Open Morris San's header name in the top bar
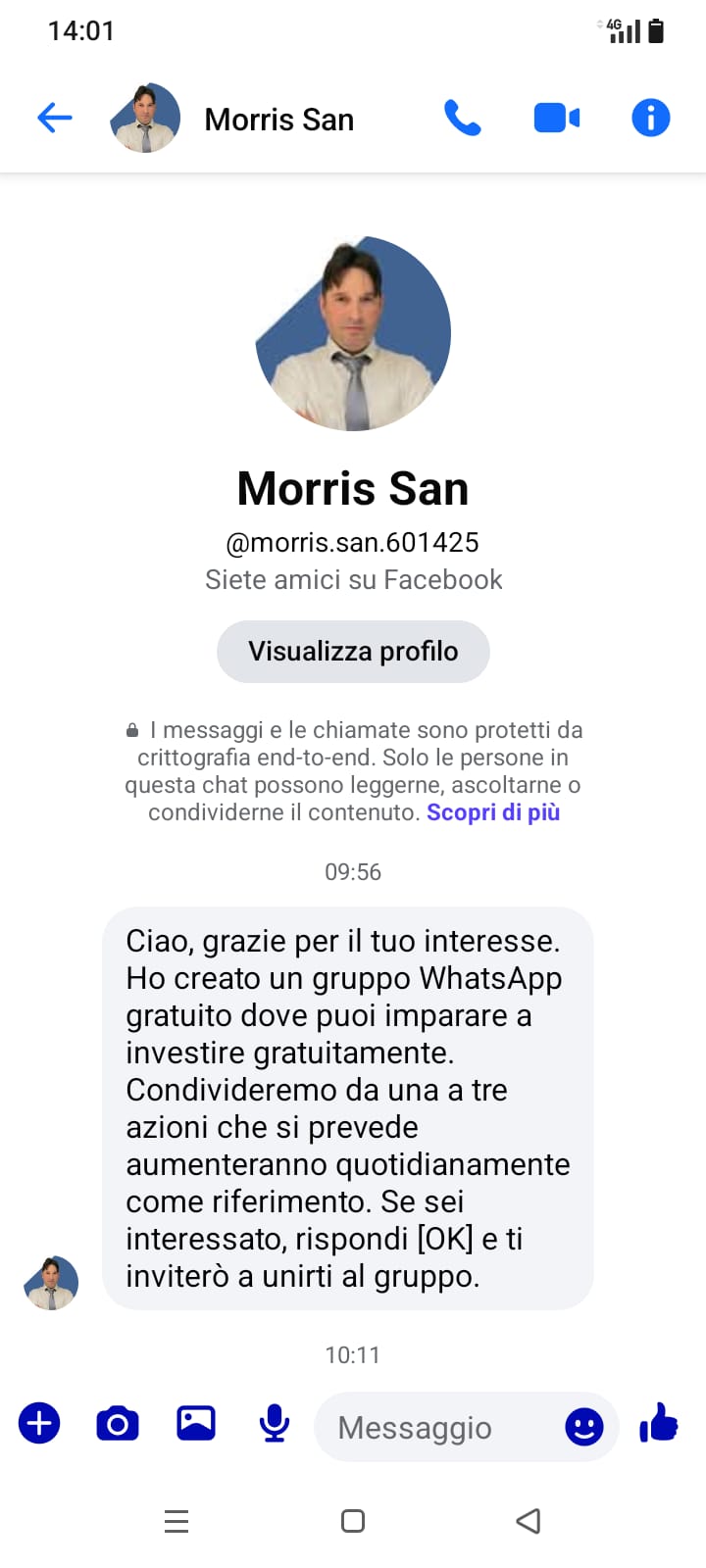The image size is (706, 1568). tap(278, 120)
